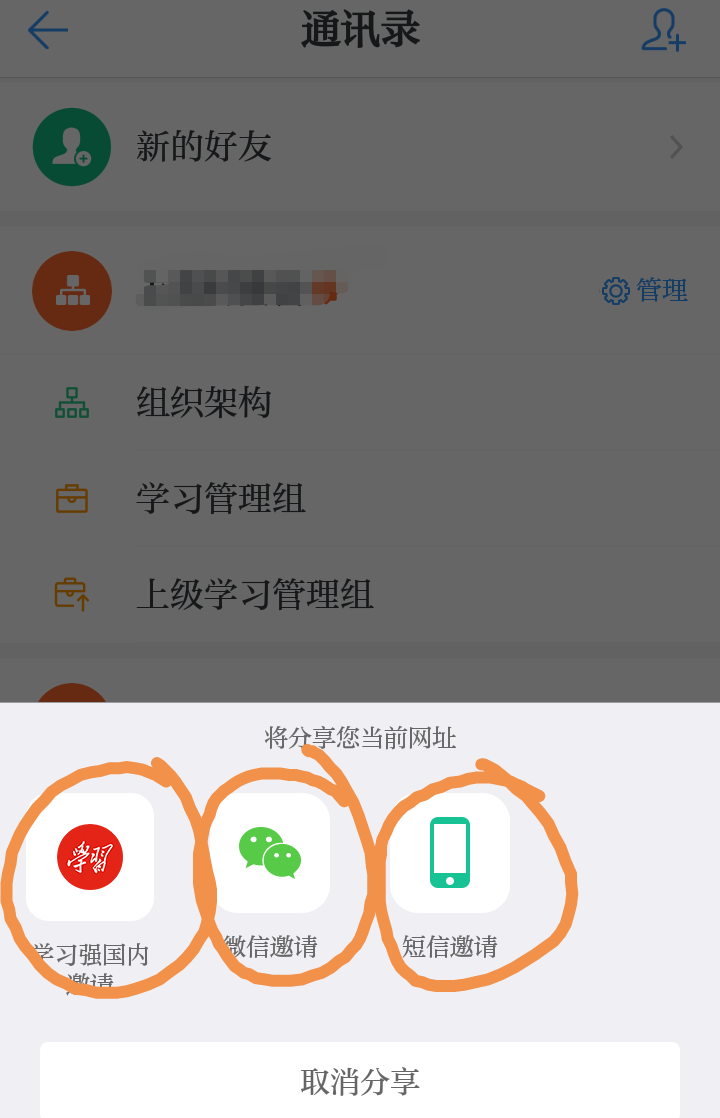This screenshot has height=1118, width=720.
Task: Tap 取消分享 to cancel sharing
Action: pyautogui.click(x=360, y=1081)
